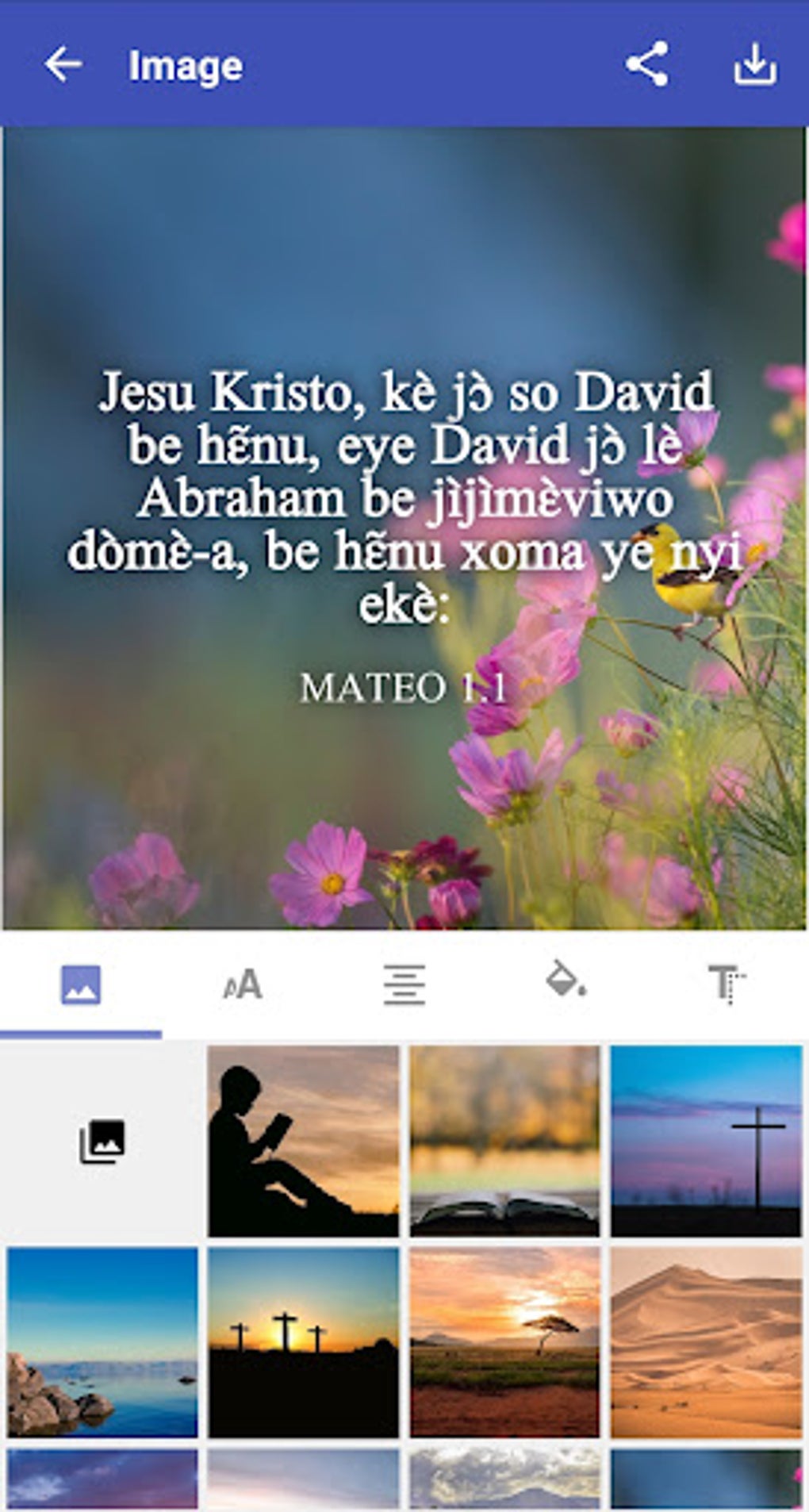This screenshot has width=809, height=1512.
Task: Choose the three crosses sunset background
Action: coord(304,1342)
